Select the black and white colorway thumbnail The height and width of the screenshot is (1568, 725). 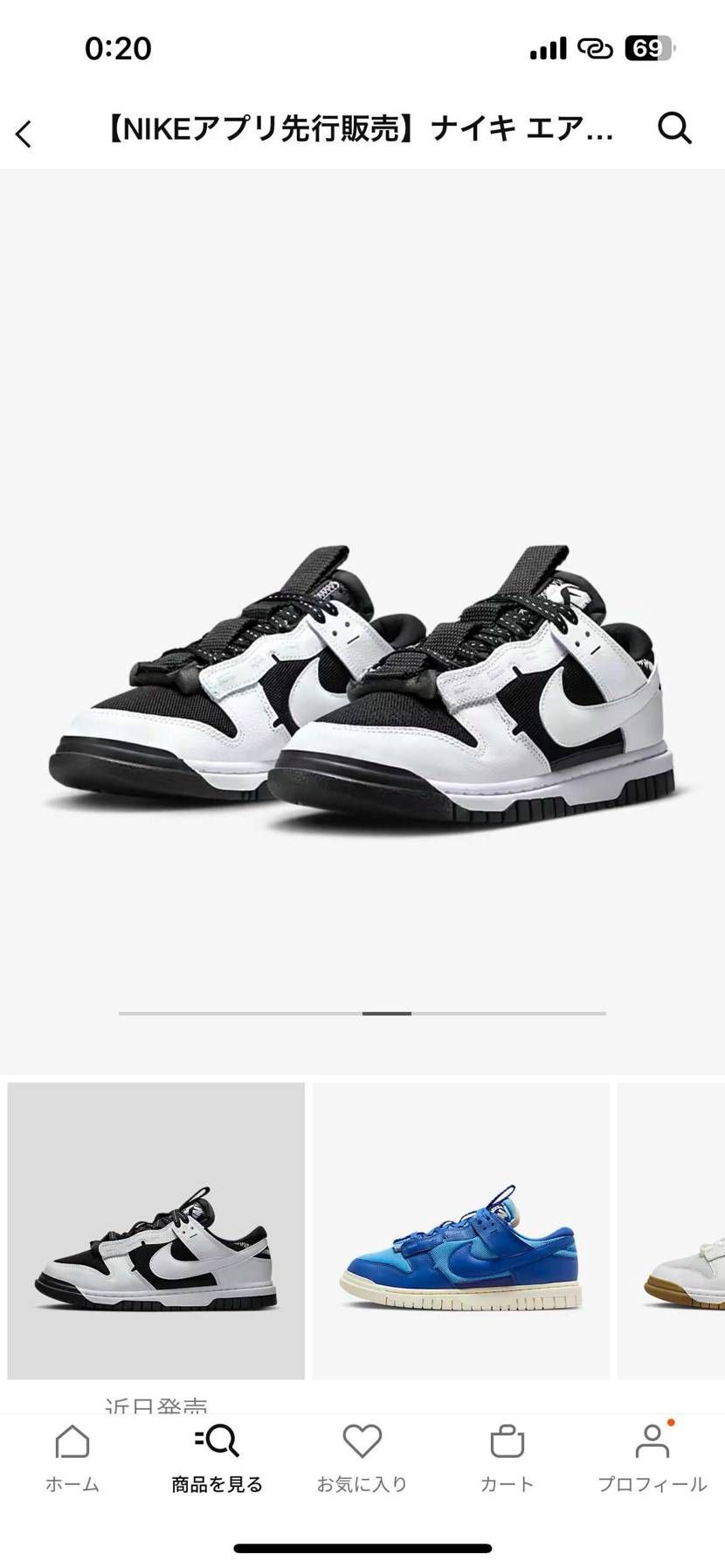[x=156, y=1230]
